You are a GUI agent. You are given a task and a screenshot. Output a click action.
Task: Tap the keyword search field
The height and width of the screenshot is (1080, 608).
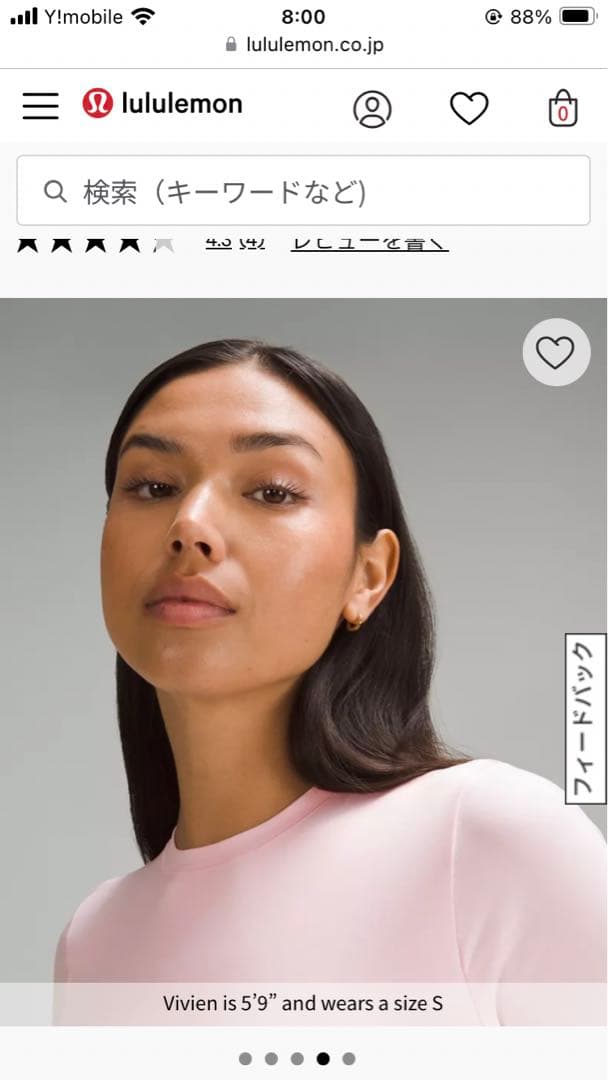[303, 191]
